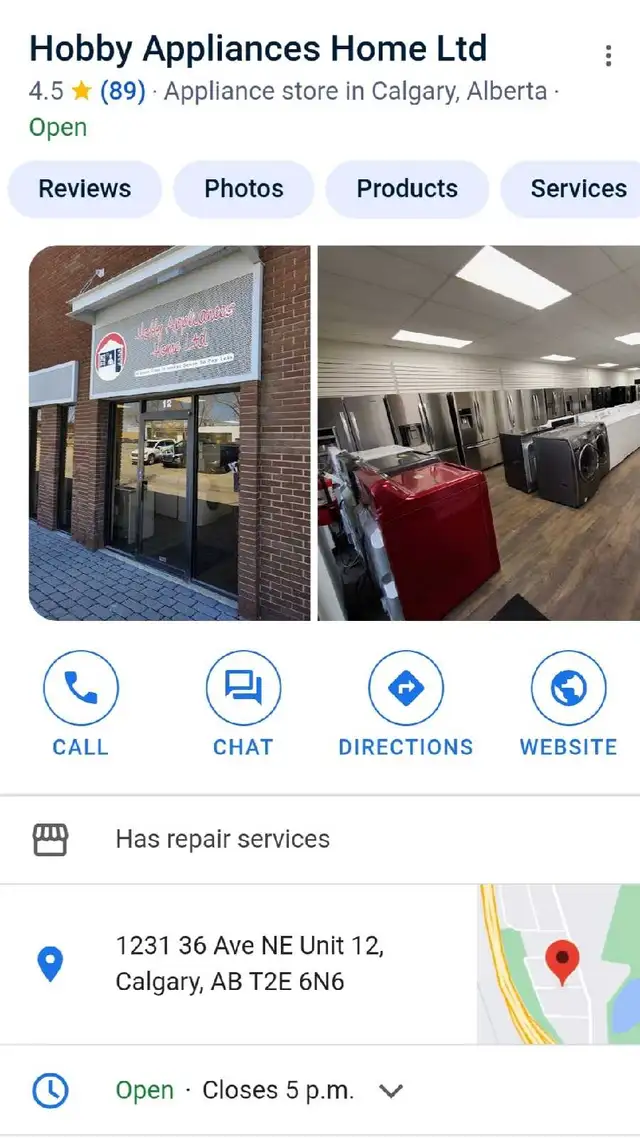Image resolution: width=640 pixels, height=1138 pixels.
Task: Open the address 1231 36 Ave NE row
Action: click(250, 964)
